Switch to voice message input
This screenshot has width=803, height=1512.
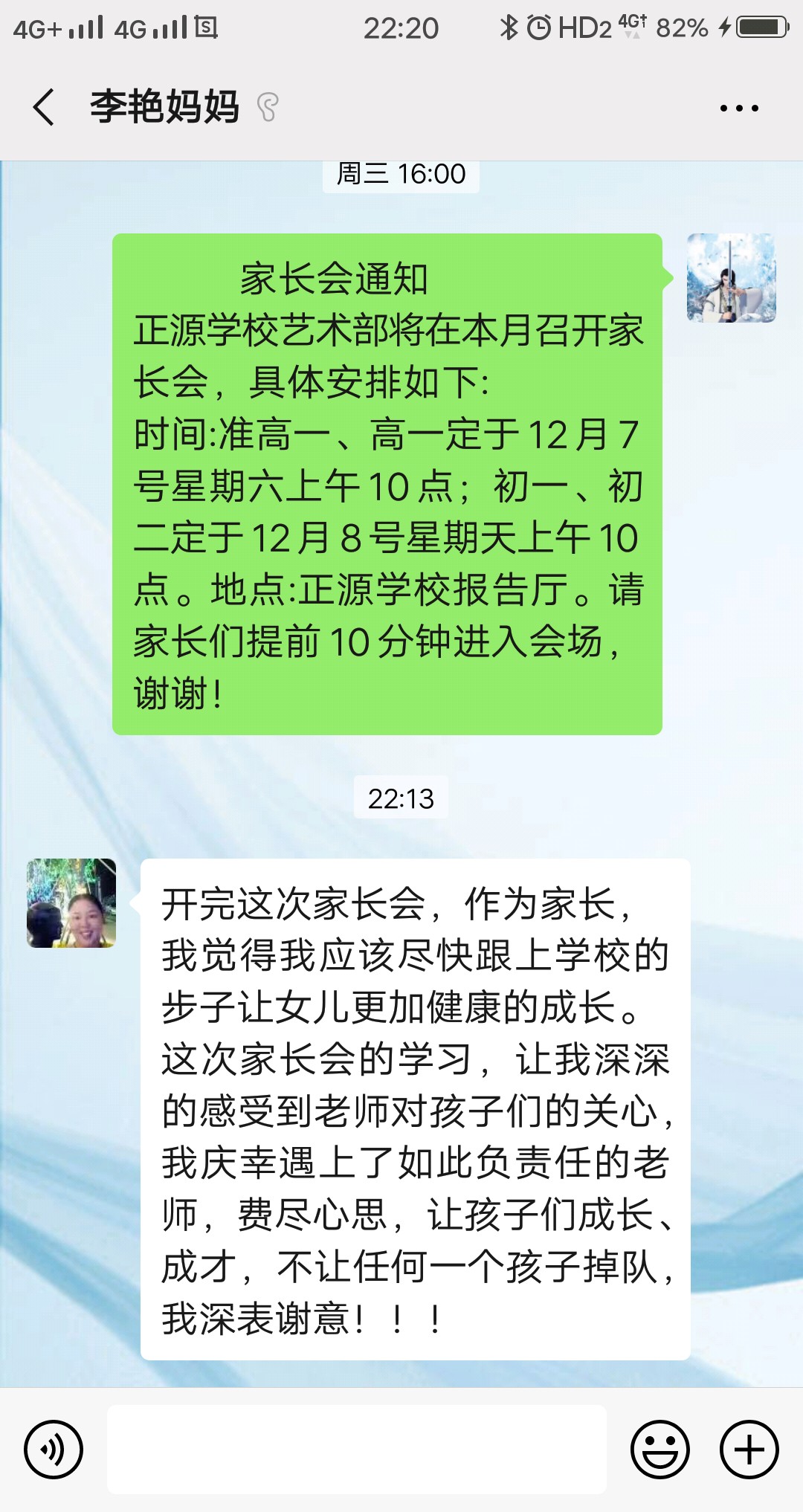(x=53, y=1449)
